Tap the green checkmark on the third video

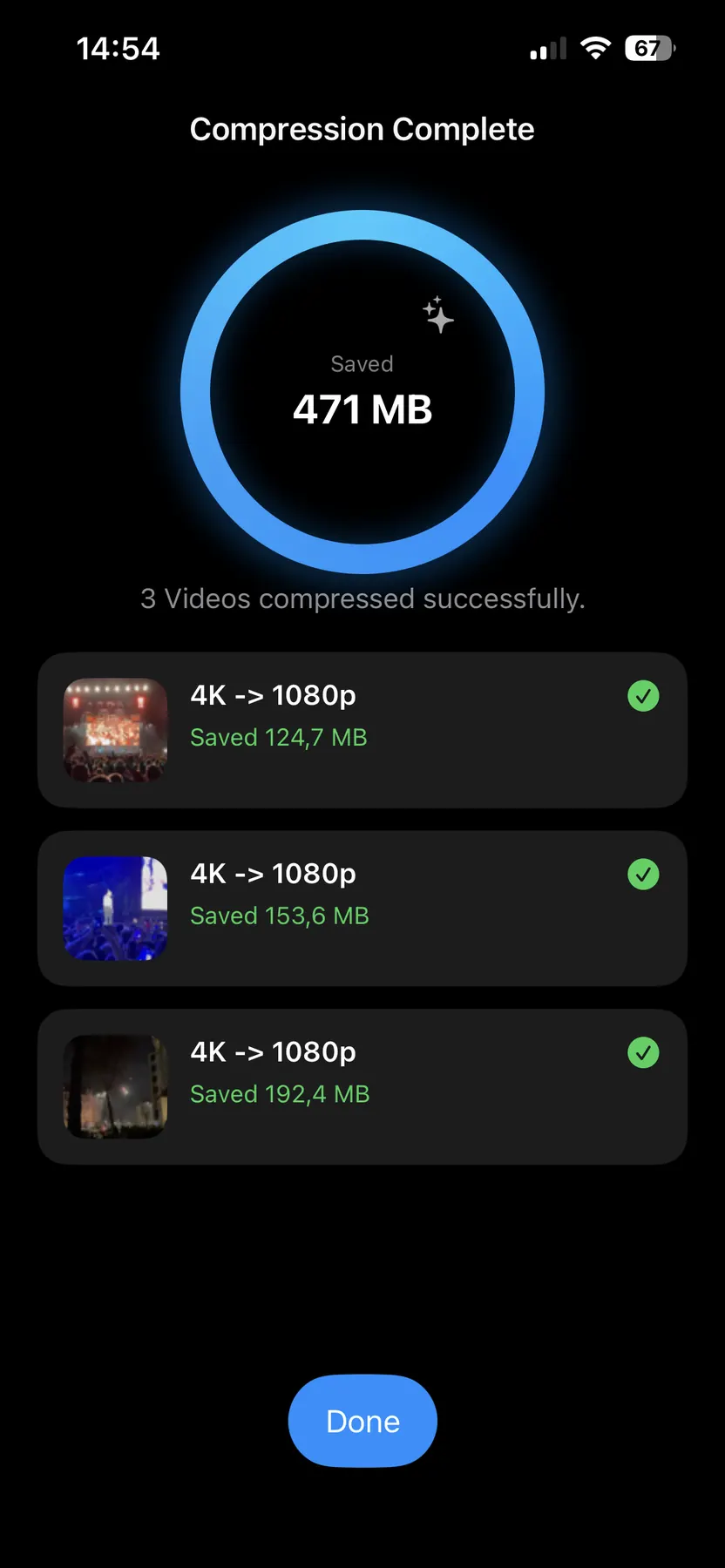pyautogui.click(x=643, y=1053)
